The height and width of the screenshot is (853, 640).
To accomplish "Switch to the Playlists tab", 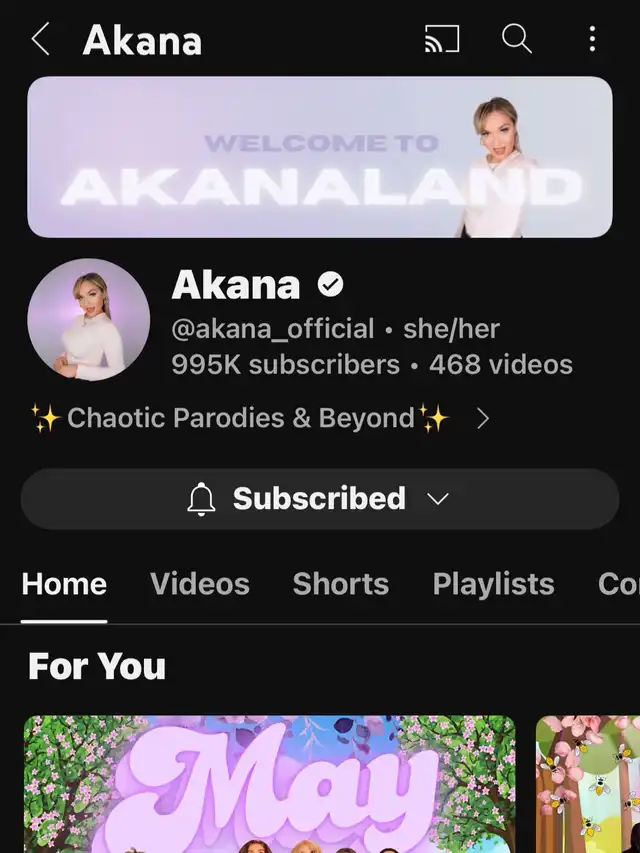I will click(x=493, y=584).
